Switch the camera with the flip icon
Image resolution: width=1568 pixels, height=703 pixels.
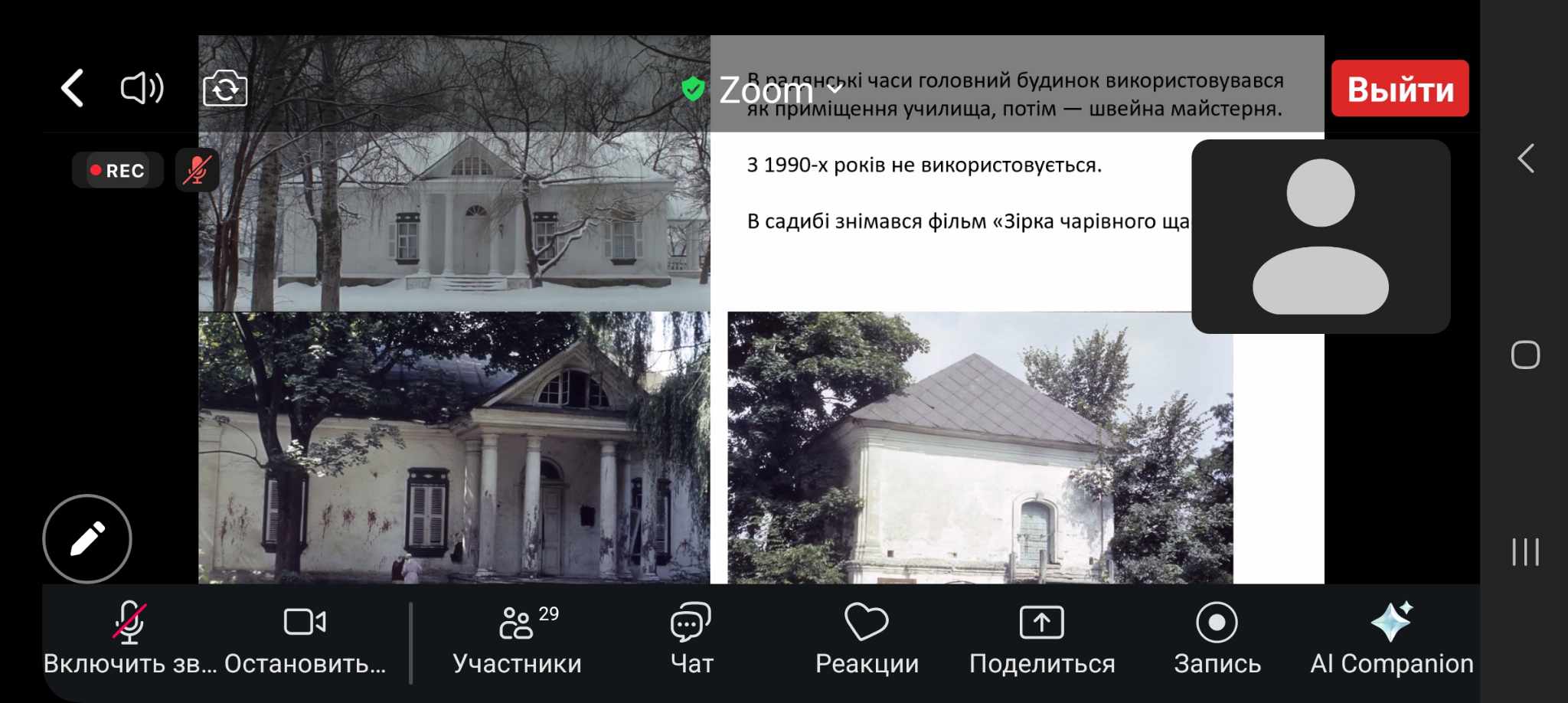pos(224,89)
